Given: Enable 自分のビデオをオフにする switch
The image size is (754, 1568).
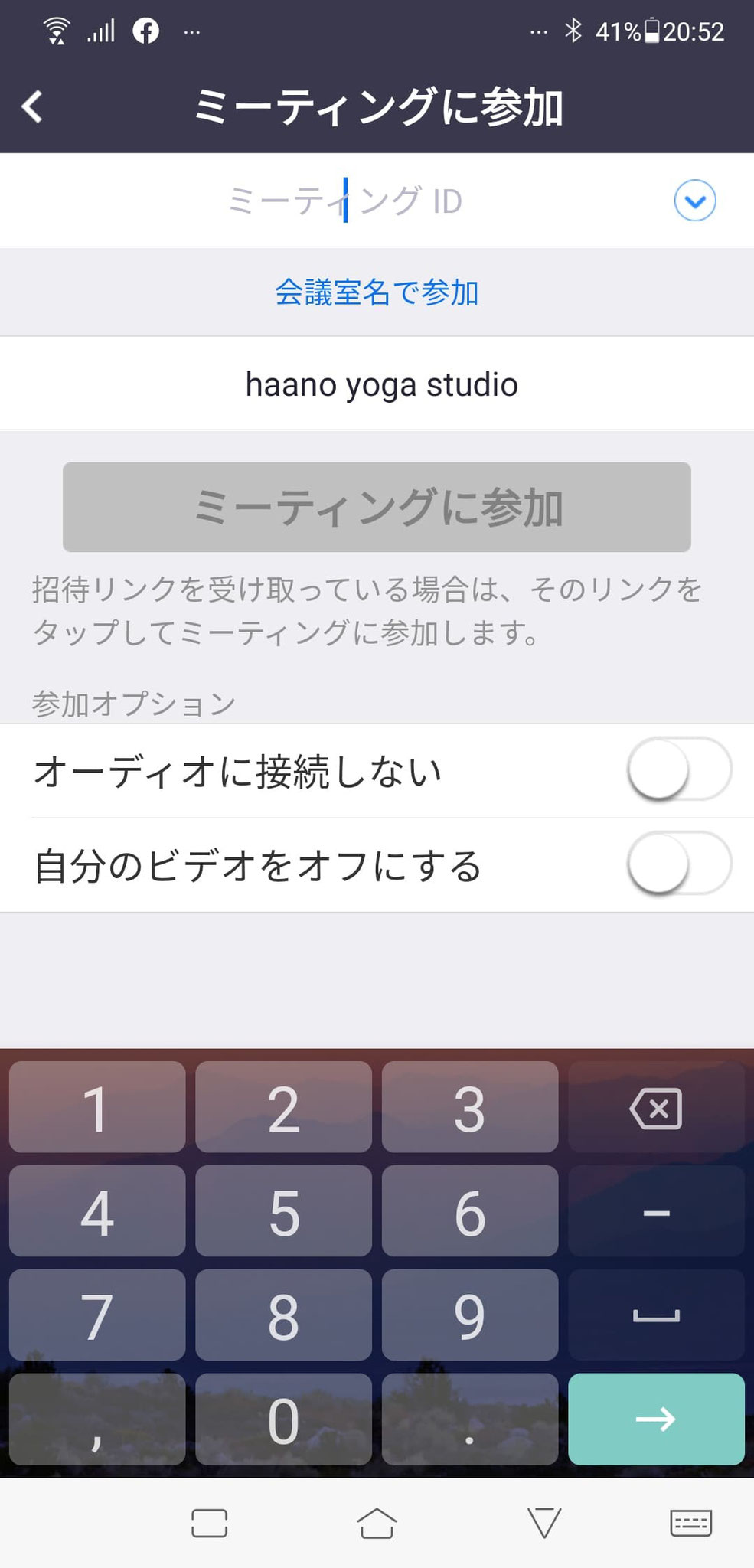Looking at the screenshot, I should [x=679, y=864].
